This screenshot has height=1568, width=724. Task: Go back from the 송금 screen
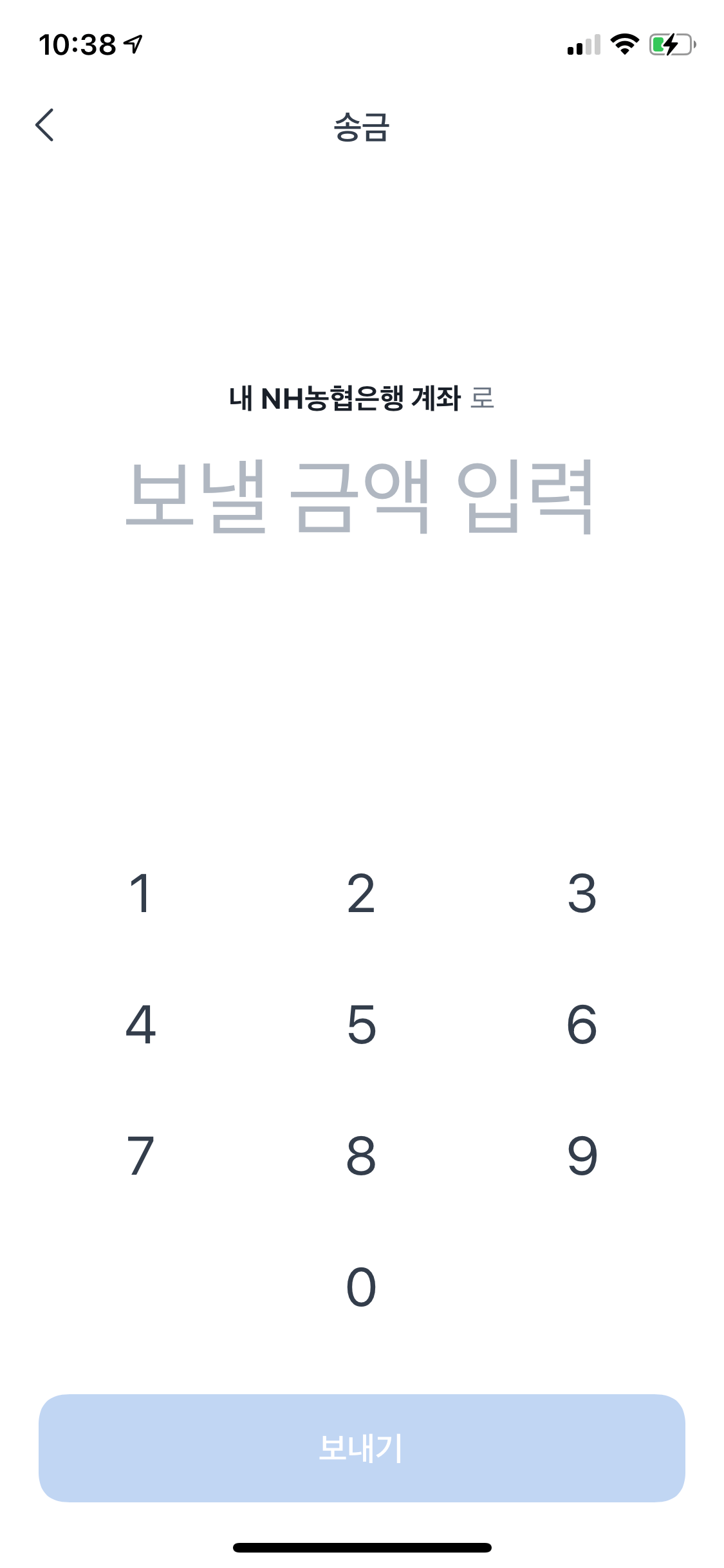(x=44, y=125)
